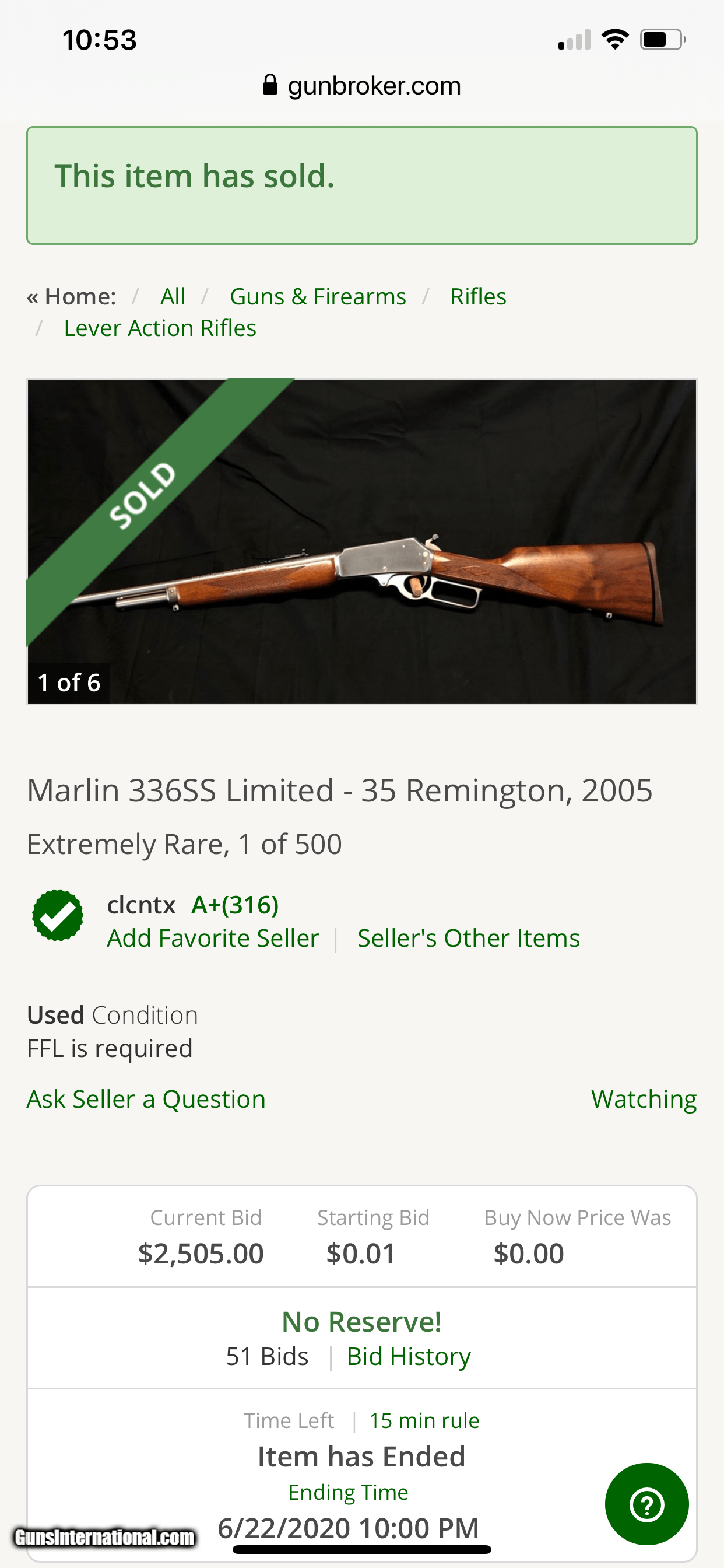This screenshot has height=1568, width=724.
Task: Tap Ask Seller a Question
Action: [x=147, y=1100]
